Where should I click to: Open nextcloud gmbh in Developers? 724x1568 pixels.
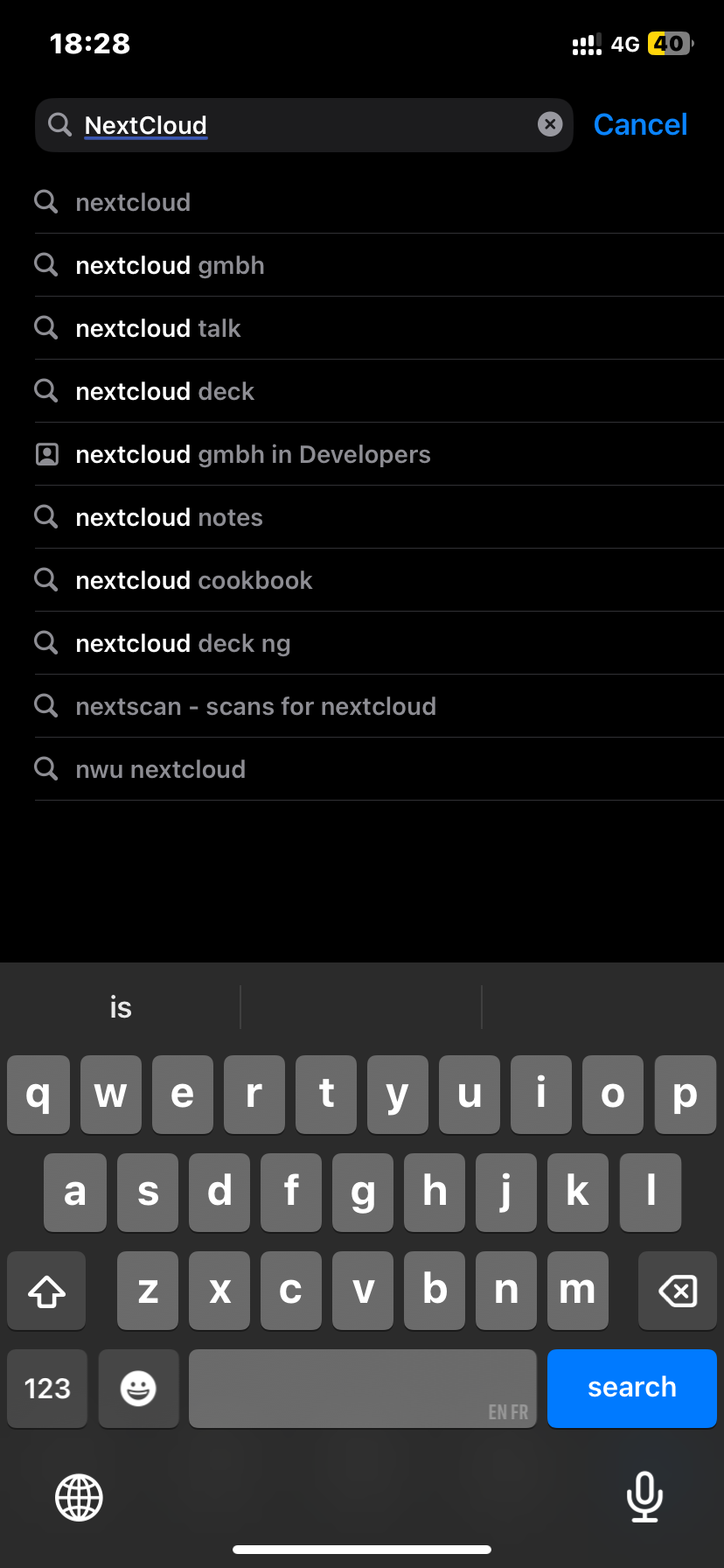click(x=379, y=454)
